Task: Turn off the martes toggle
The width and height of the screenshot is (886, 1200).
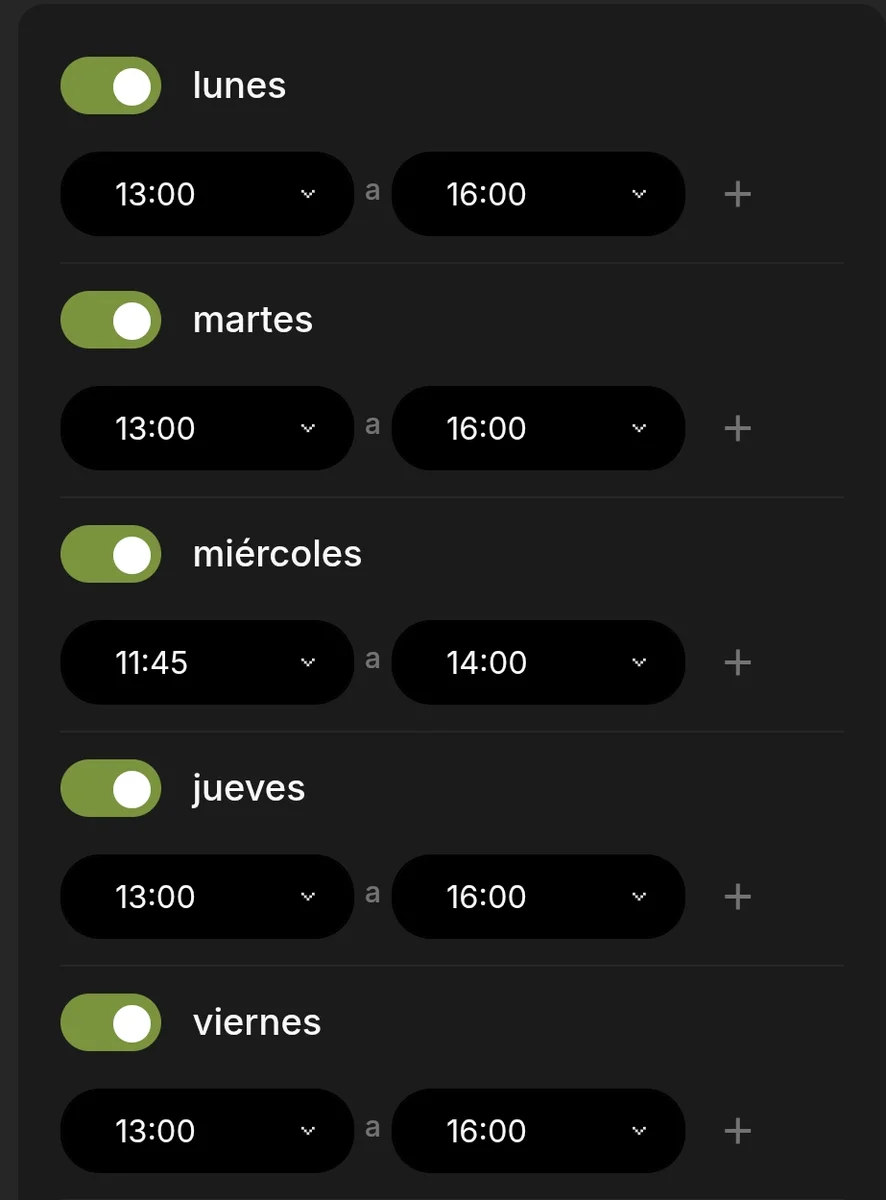Action: (111, 320)
